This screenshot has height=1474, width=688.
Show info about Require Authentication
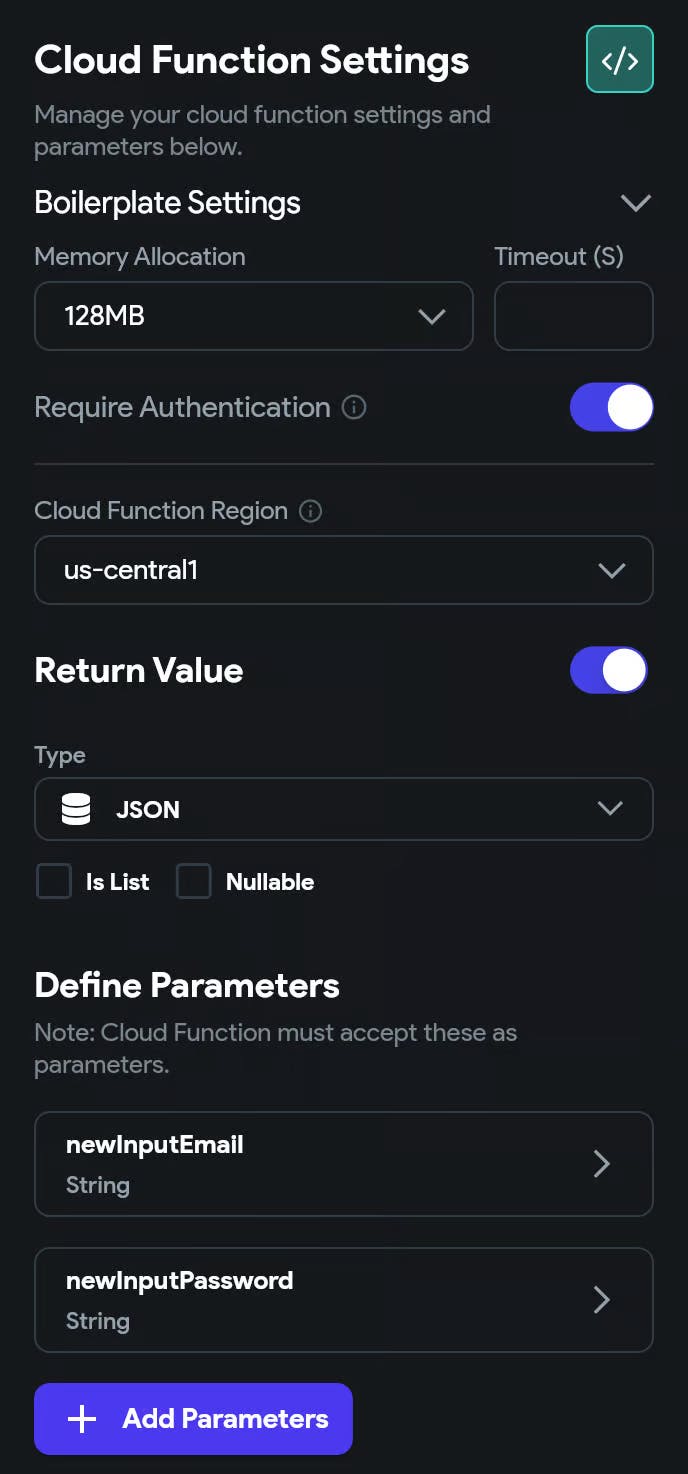point(354,408)
